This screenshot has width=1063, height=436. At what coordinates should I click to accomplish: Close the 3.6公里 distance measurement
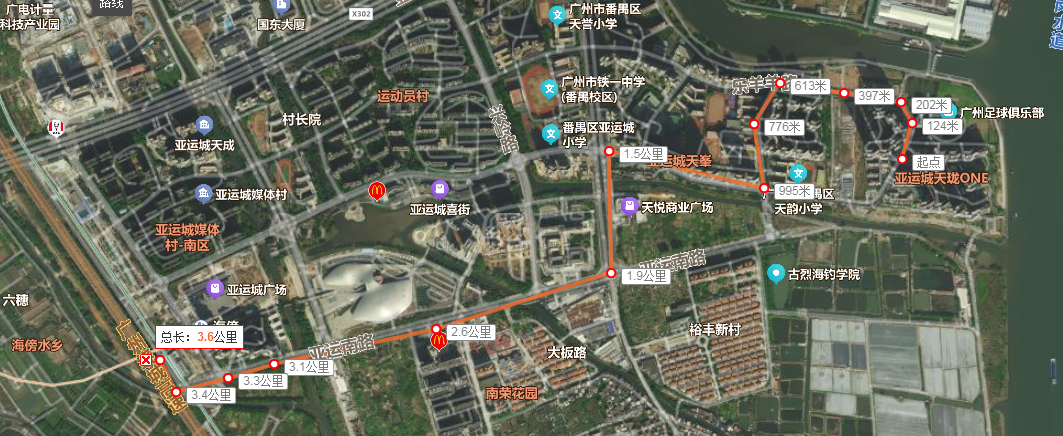pos(147,359)
